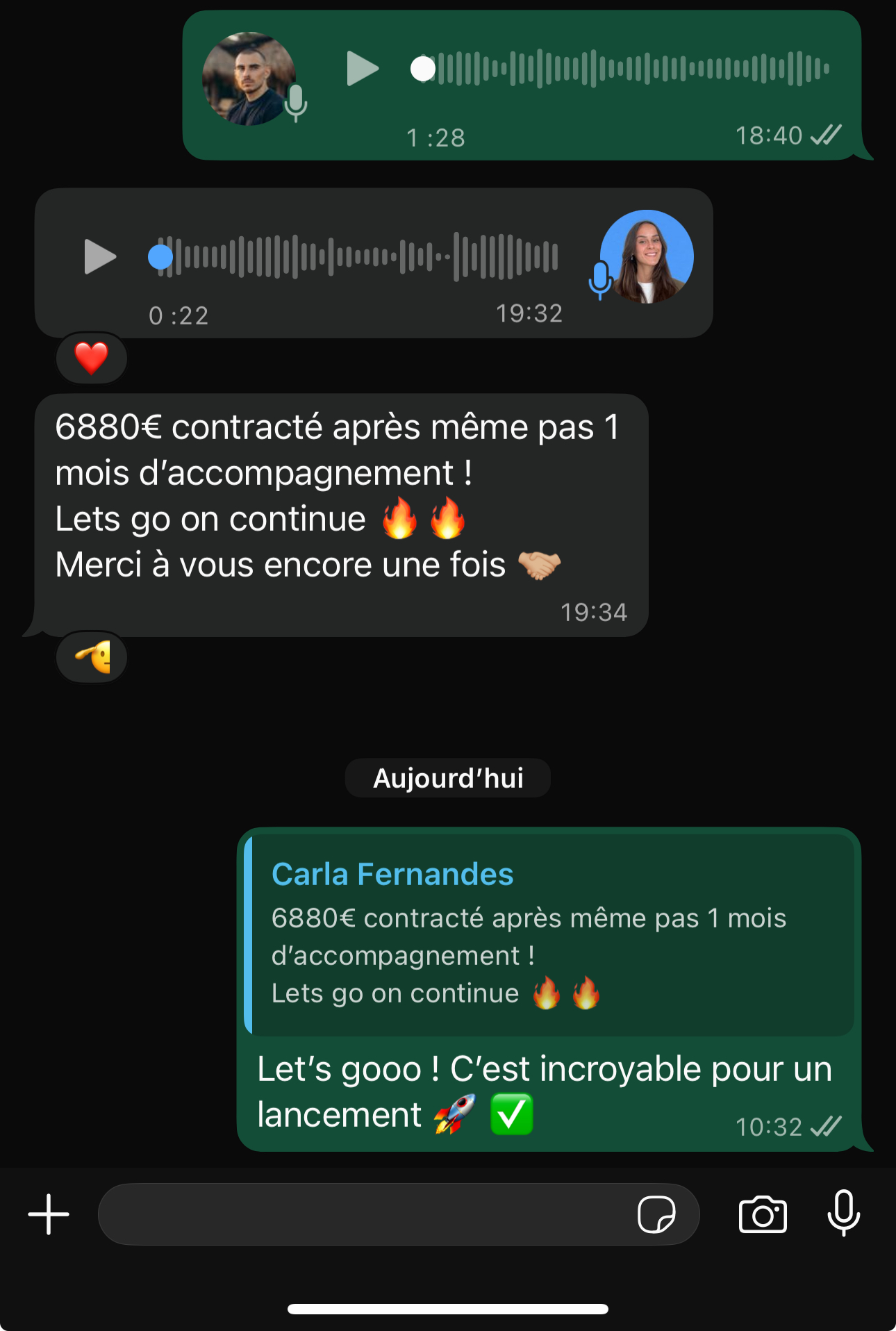Play the 1:28 voice message

(x=362, y=69)
